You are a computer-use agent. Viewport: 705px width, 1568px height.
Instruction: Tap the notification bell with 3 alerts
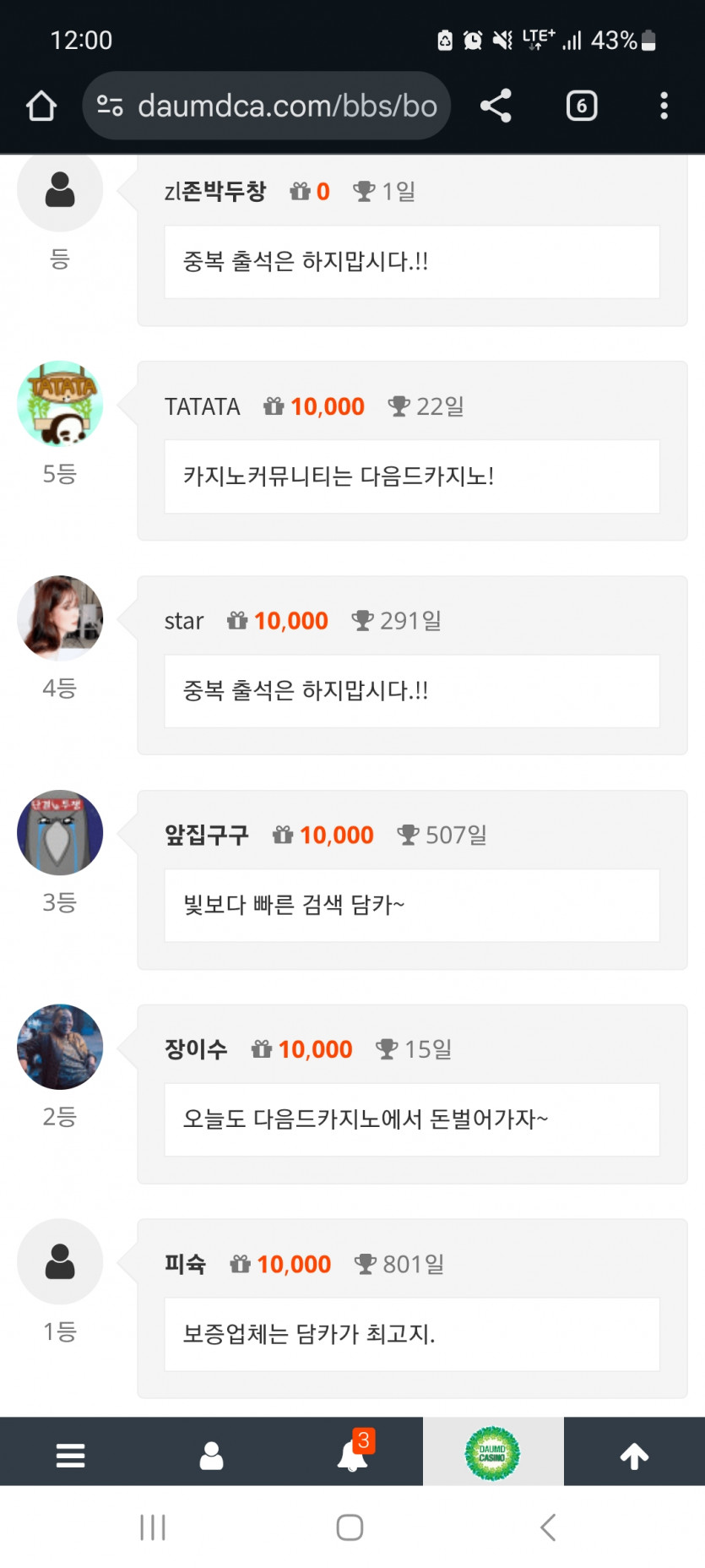point(351,1453)
